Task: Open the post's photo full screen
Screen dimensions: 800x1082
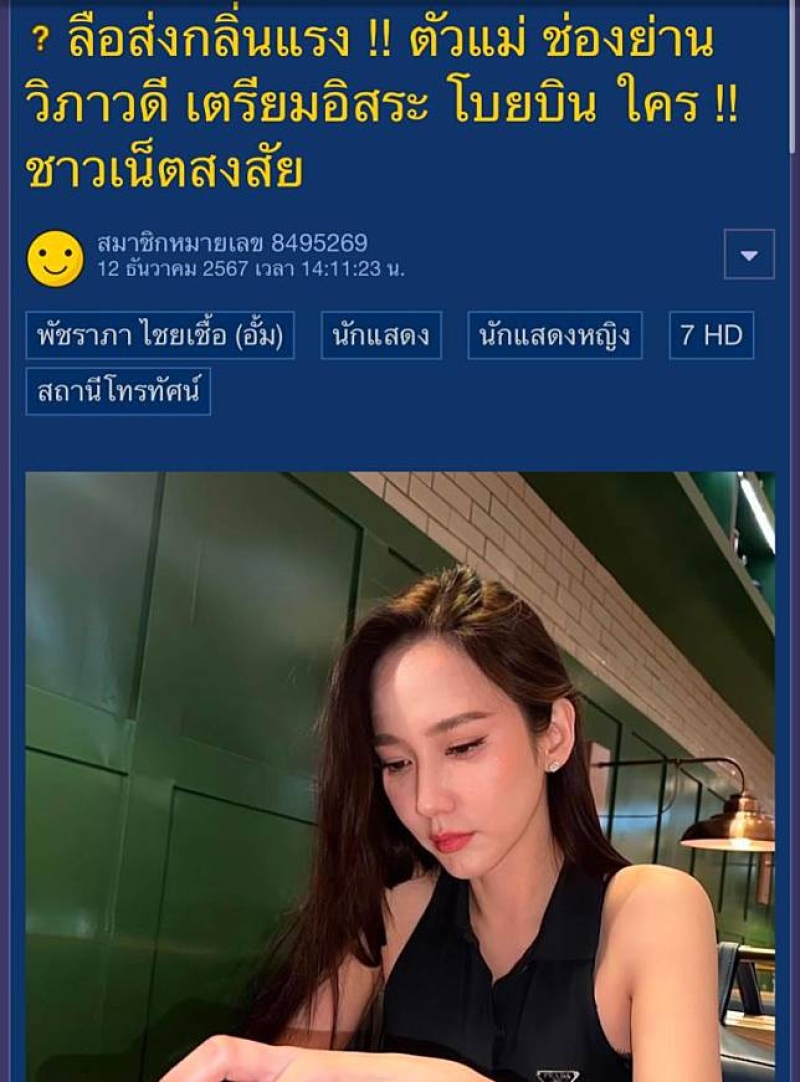Action: tap(400, 775)
